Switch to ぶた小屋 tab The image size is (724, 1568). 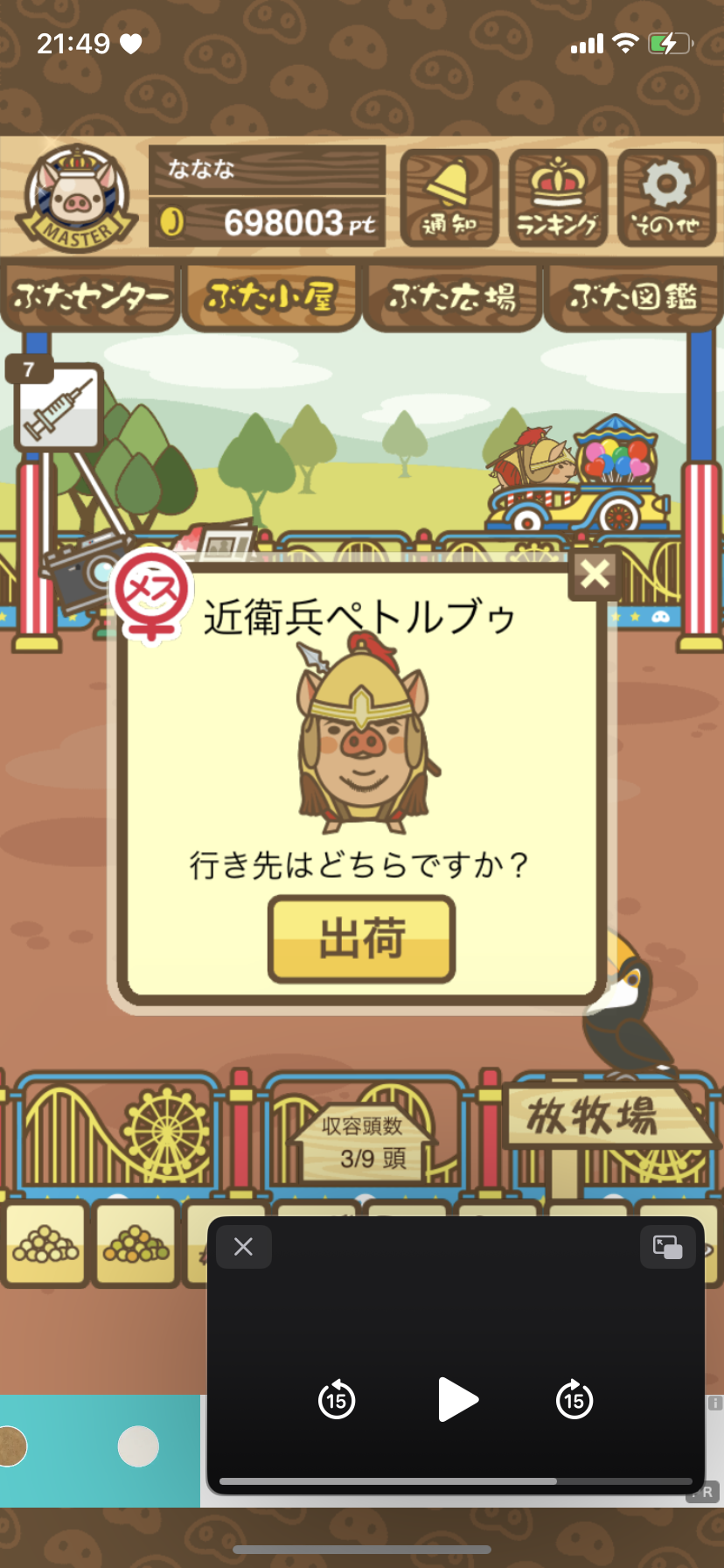tap(271, 297)
